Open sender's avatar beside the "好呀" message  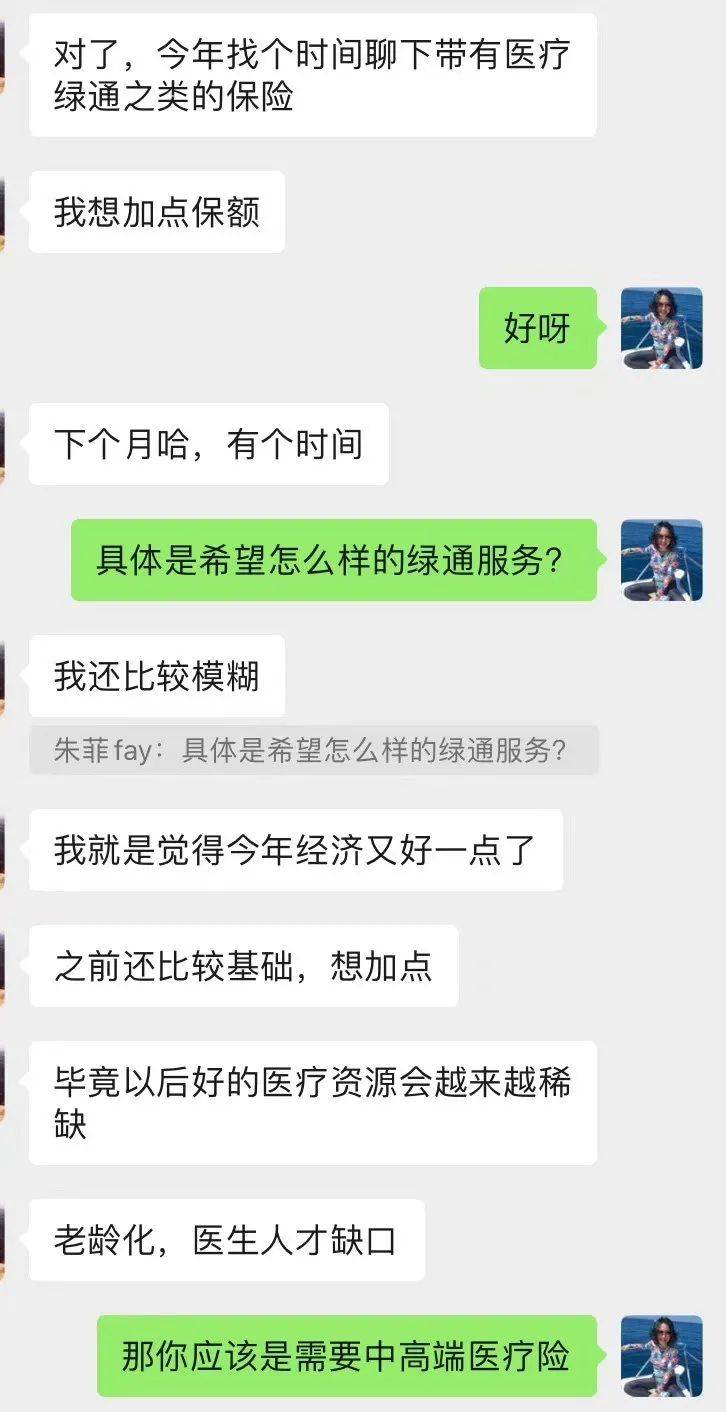click(x=661, y=328)
